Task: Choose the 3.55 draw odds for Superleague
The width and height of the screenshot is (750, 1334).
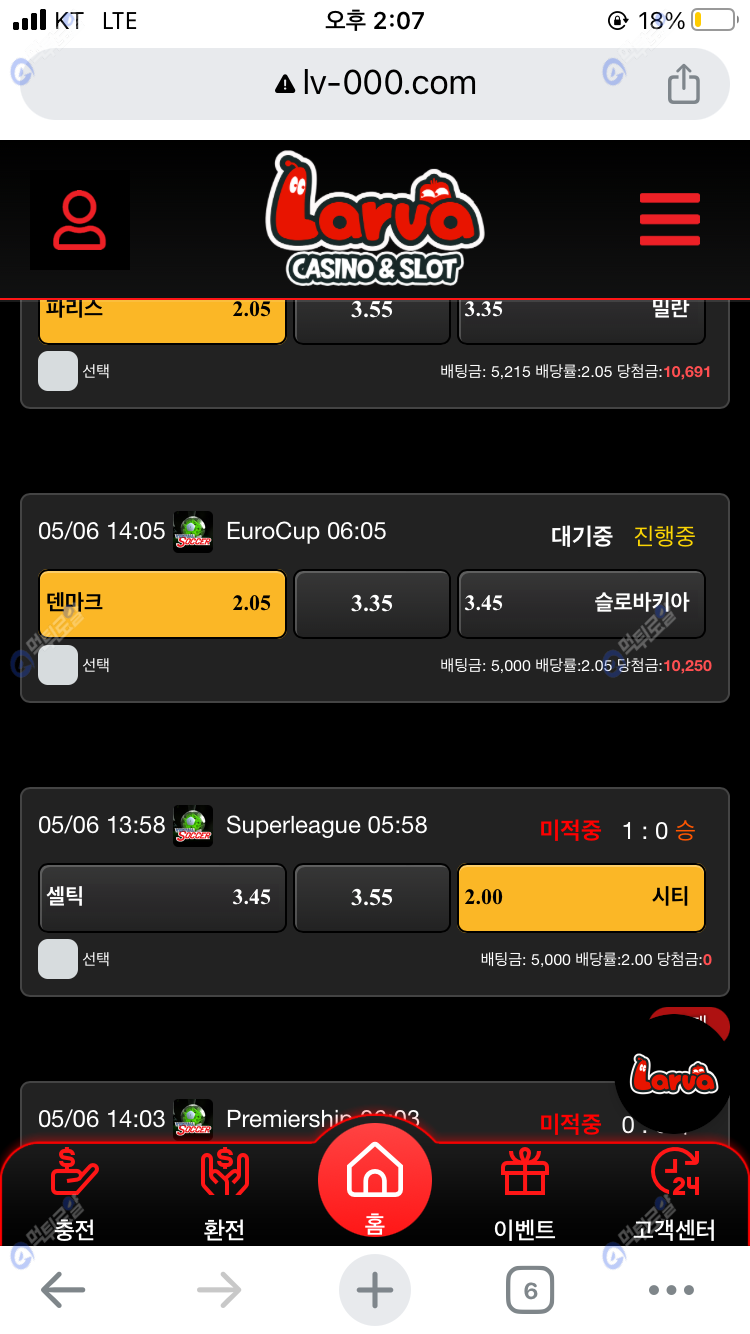Action: pos(371,897)
